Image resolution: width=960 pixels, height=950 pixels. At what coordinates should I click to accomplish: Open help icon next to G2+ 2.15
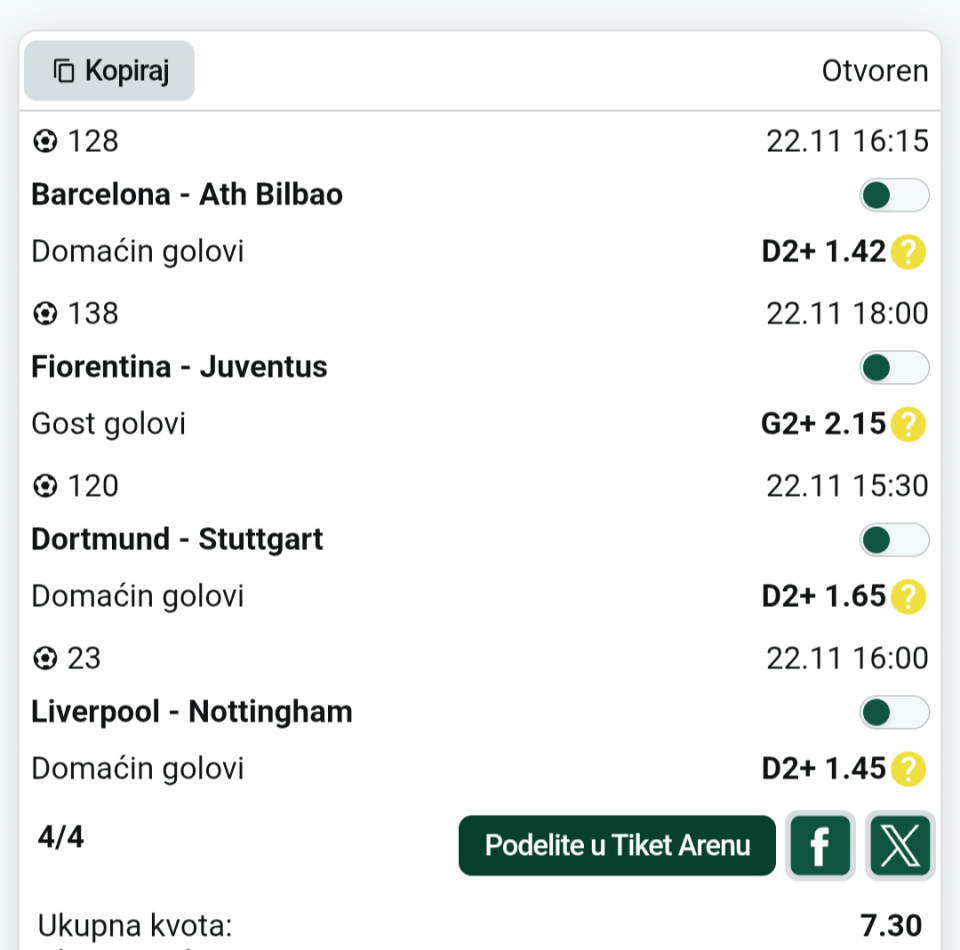(908, 425)
